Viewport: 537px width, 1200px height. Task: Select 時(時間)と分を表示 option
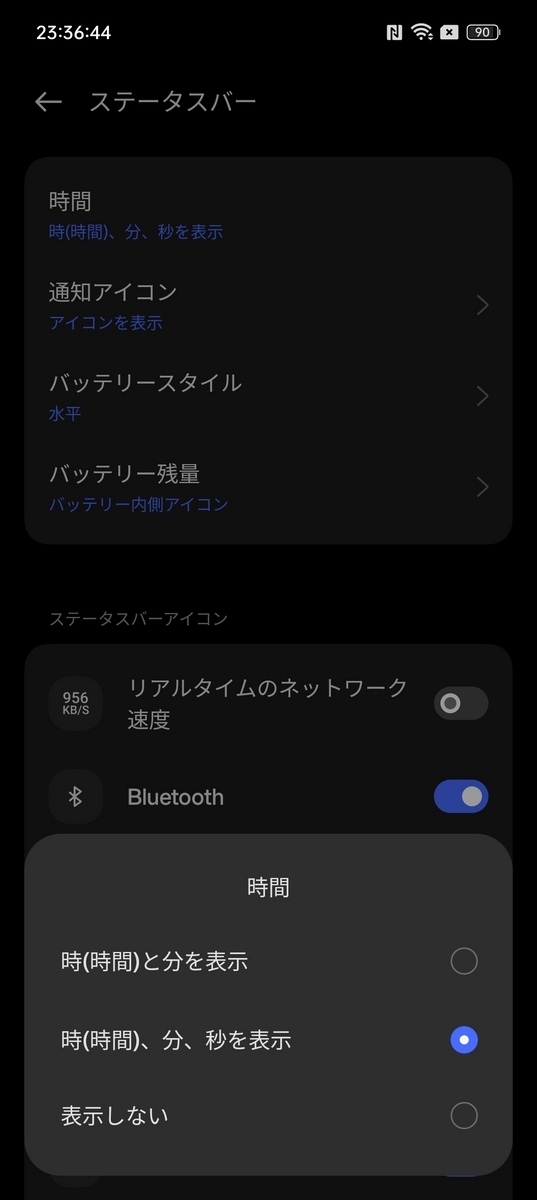268,962
